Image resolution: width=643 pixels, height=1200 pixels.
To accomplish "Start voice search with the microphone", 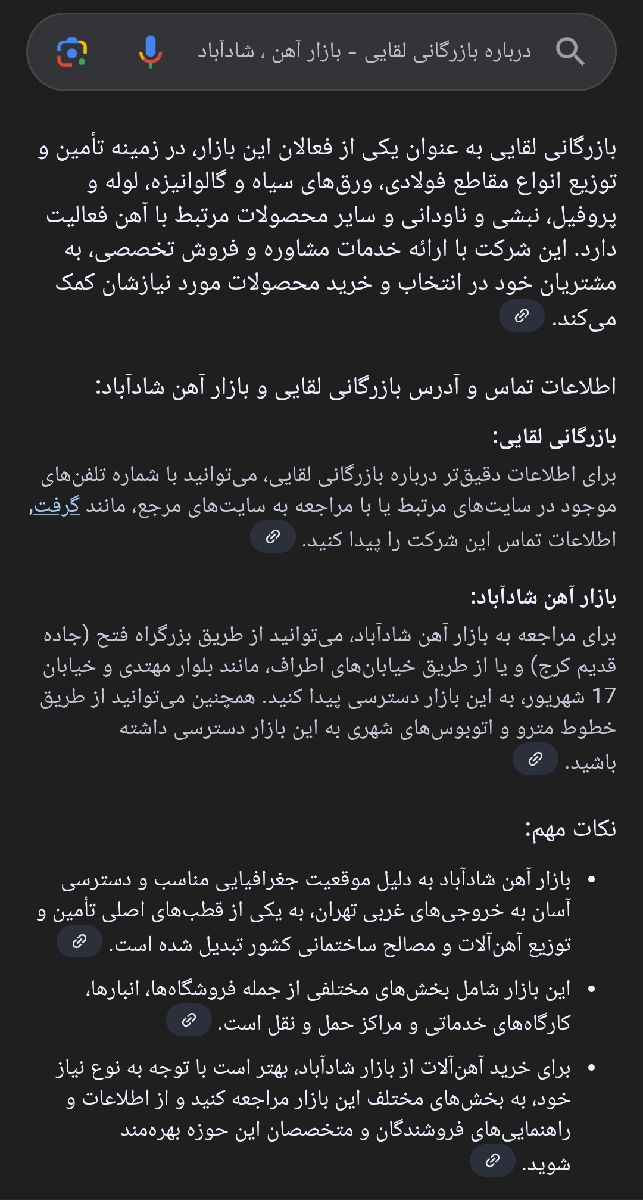I will pyautogui.click(x=150, y=51).
